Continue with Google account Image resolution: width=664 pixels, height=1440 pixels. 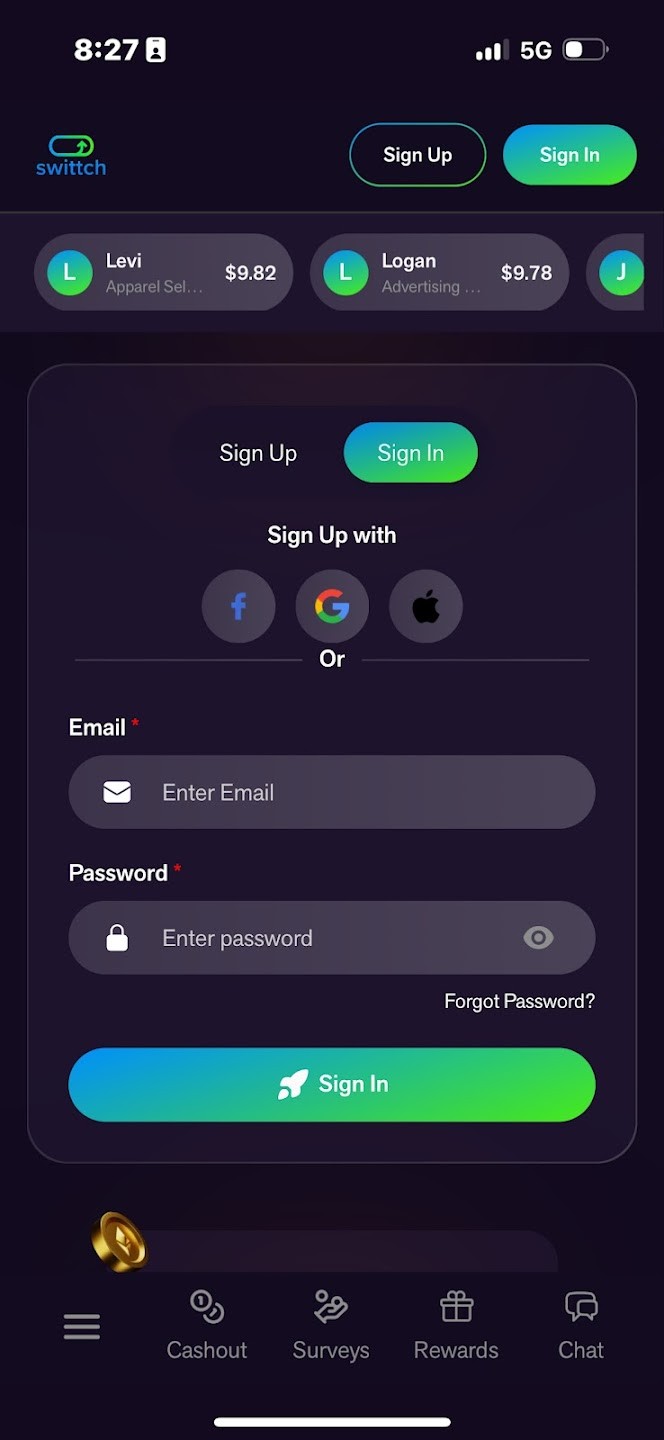332,606
